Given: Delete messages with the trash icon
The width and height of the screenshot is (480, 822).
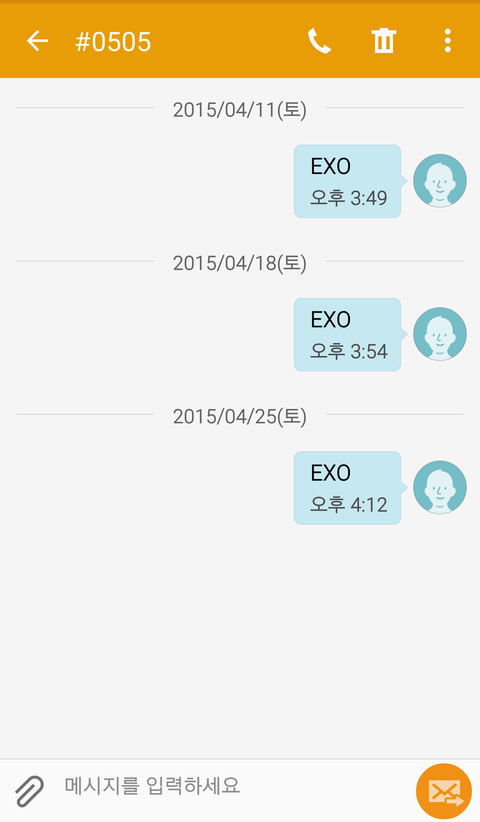Looking at the screenshot, I should [384, 41].
